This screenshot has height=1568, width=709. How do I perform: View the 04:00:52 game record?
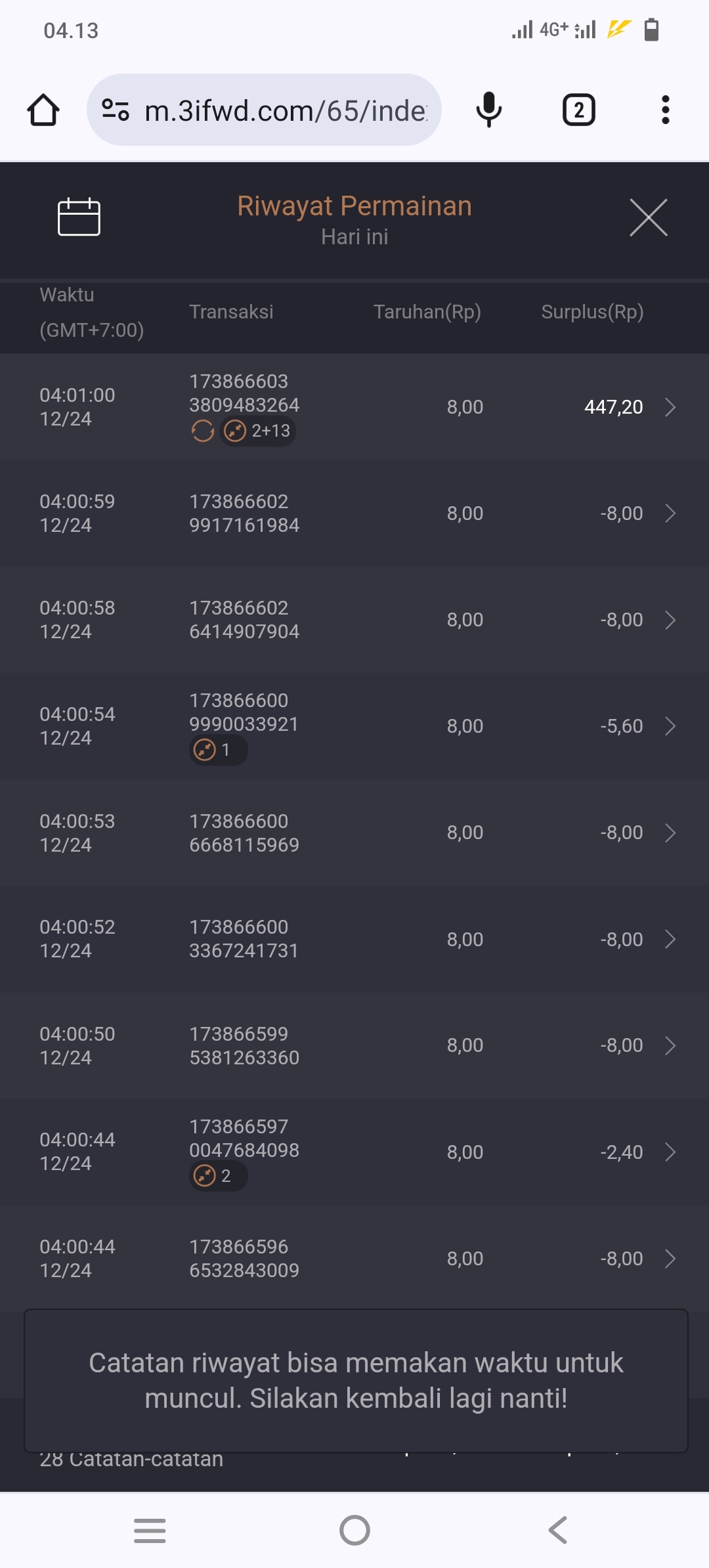pyautogui.click(x=354, y=939)
